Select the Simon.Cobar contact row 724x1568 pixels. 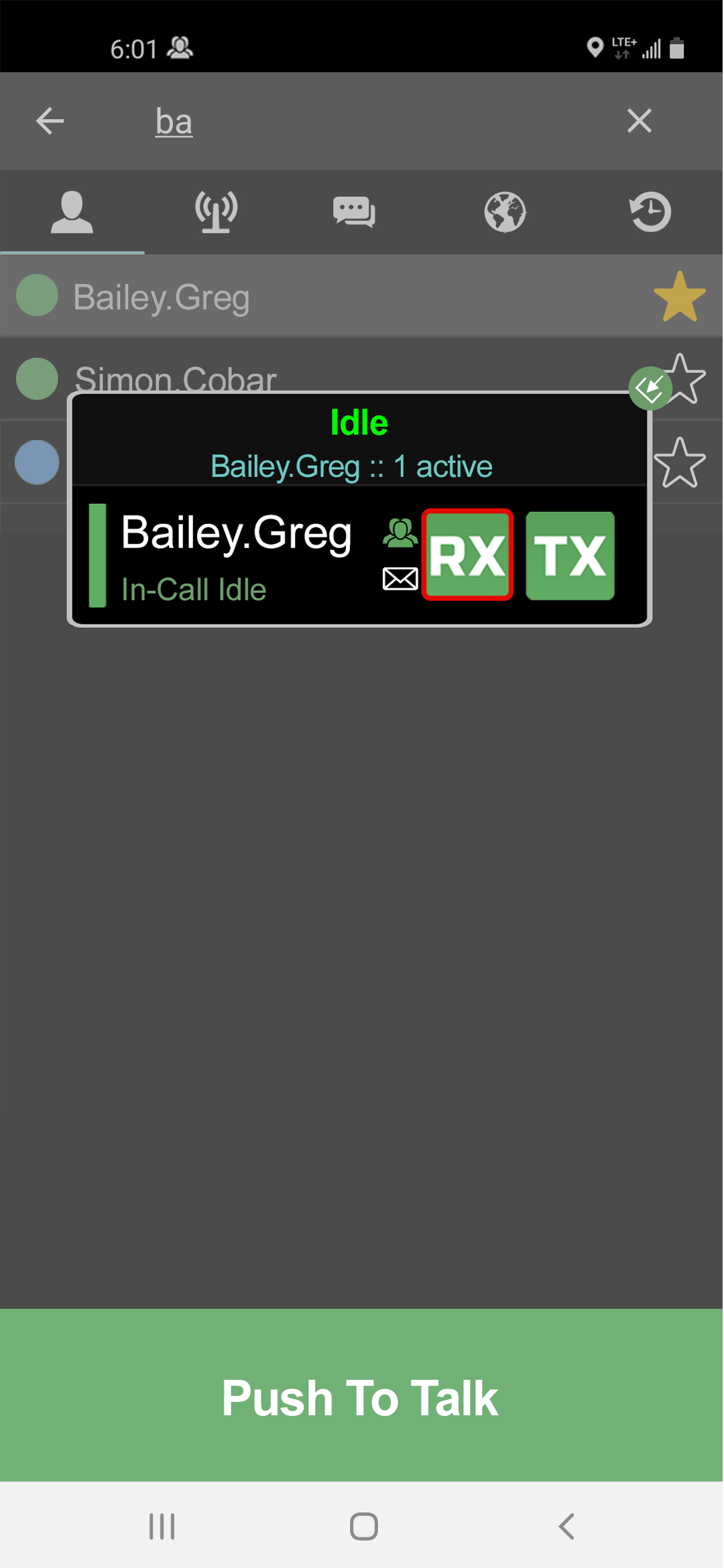[x=362, y=378]
